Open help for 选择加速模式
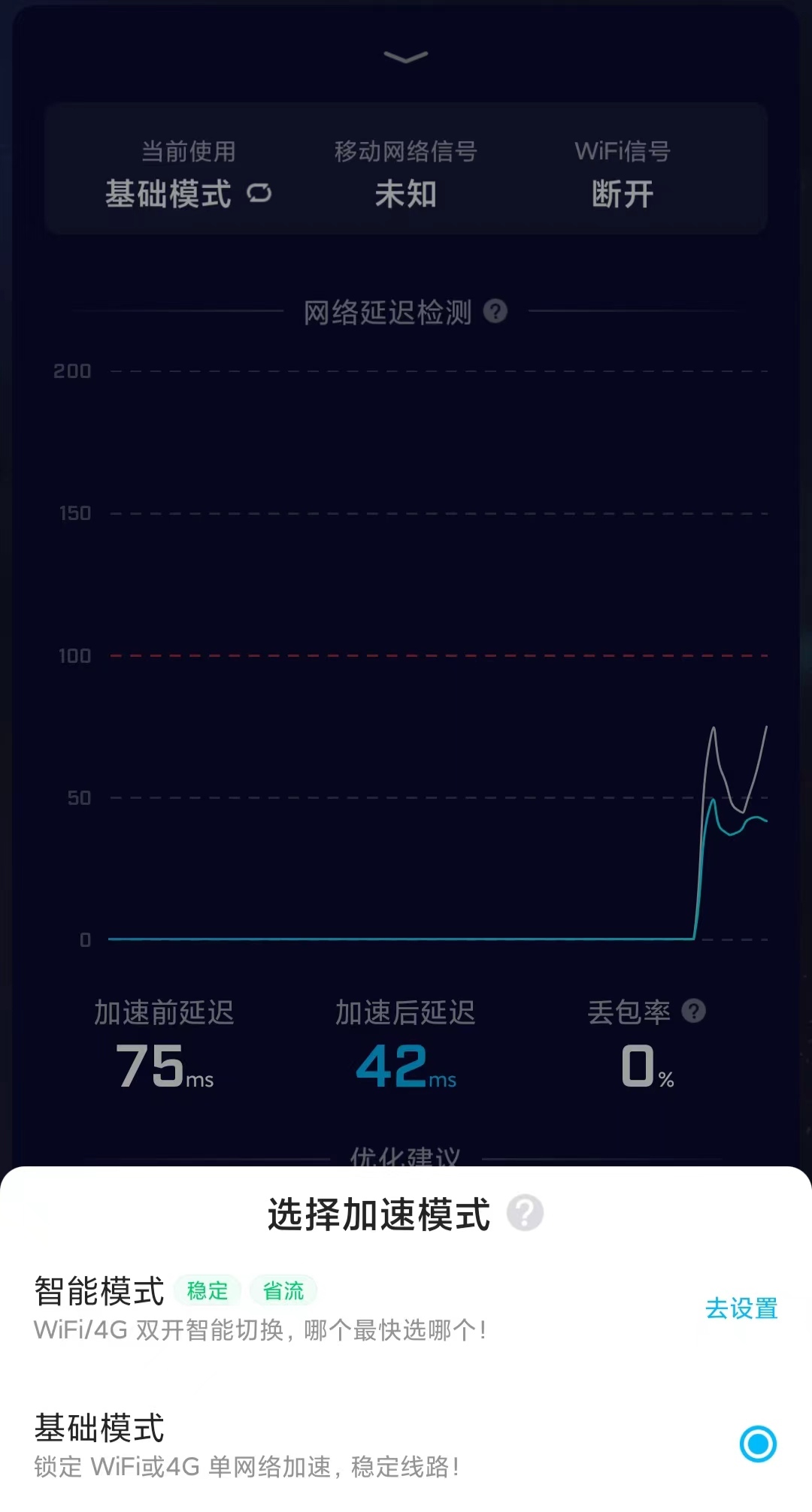 coord(525,1213)
